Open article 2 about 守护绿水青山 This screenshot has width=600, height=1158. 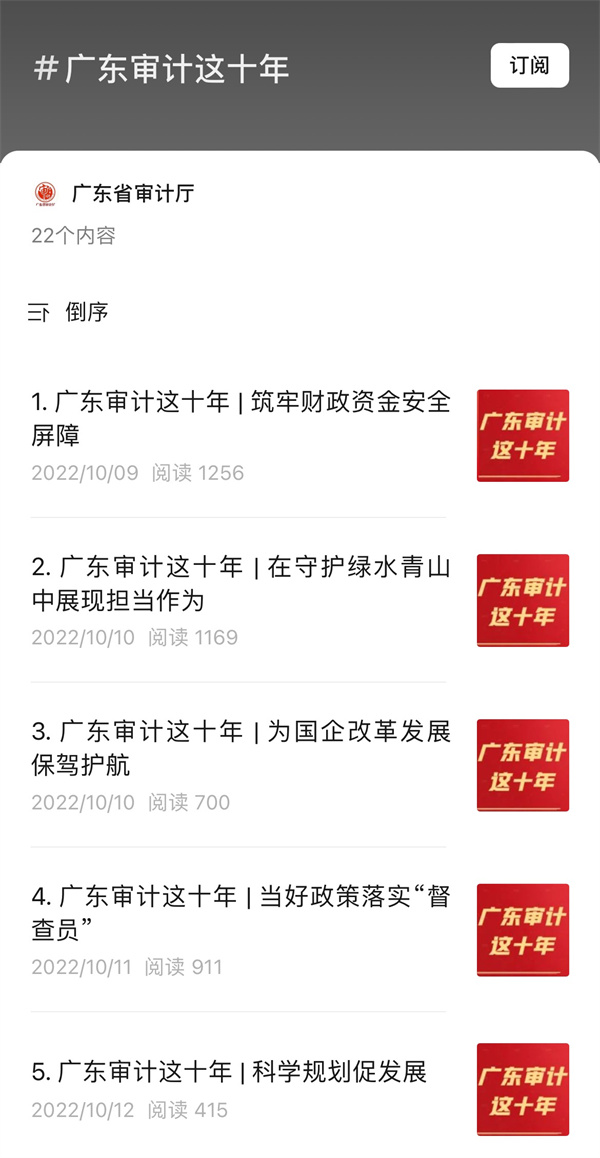pos(241,584)
